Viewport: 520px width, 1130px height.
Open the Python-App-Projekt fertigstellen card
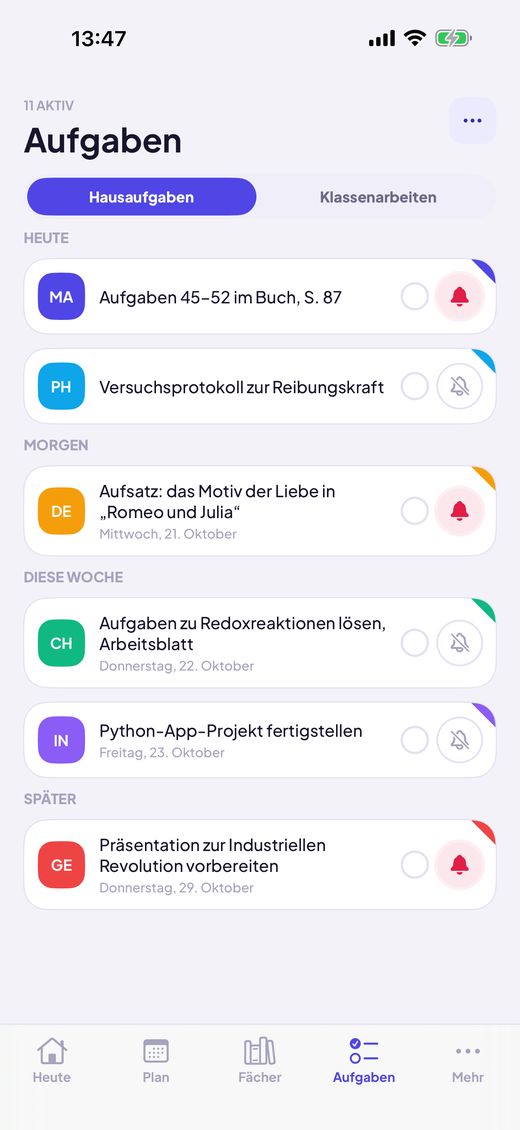coord(260,740)
